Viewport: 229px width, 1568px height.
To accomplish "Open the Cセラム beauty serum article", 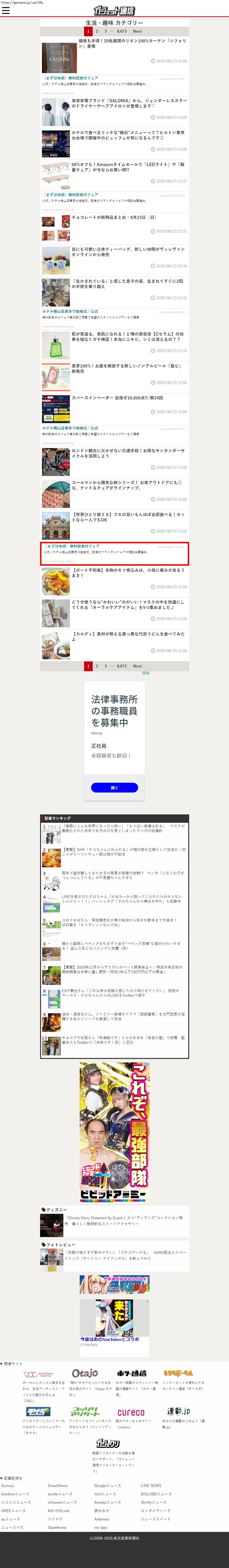I will click(129, 337).
